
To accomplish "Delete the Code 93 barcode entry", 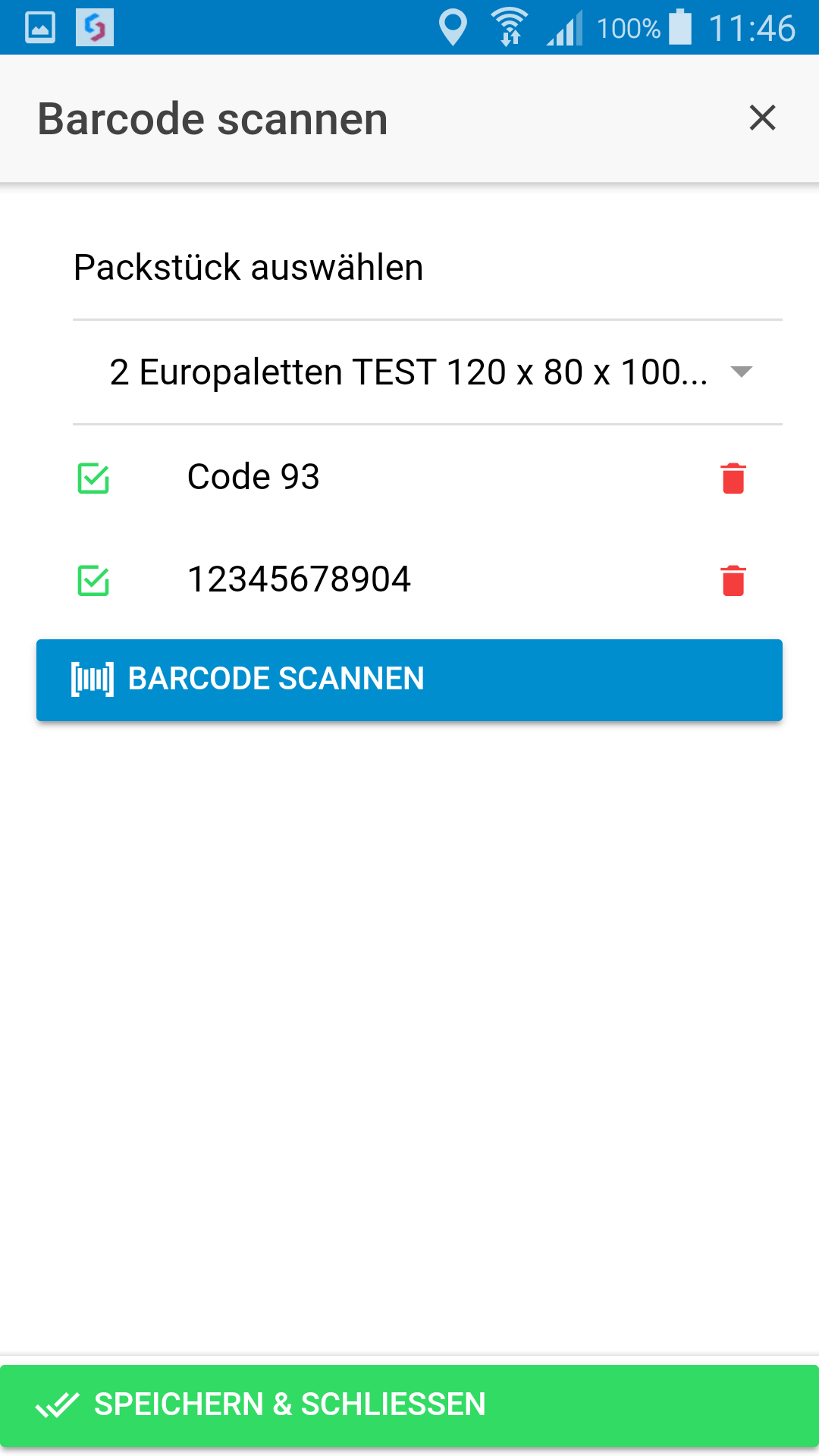I will pos(733,479).
